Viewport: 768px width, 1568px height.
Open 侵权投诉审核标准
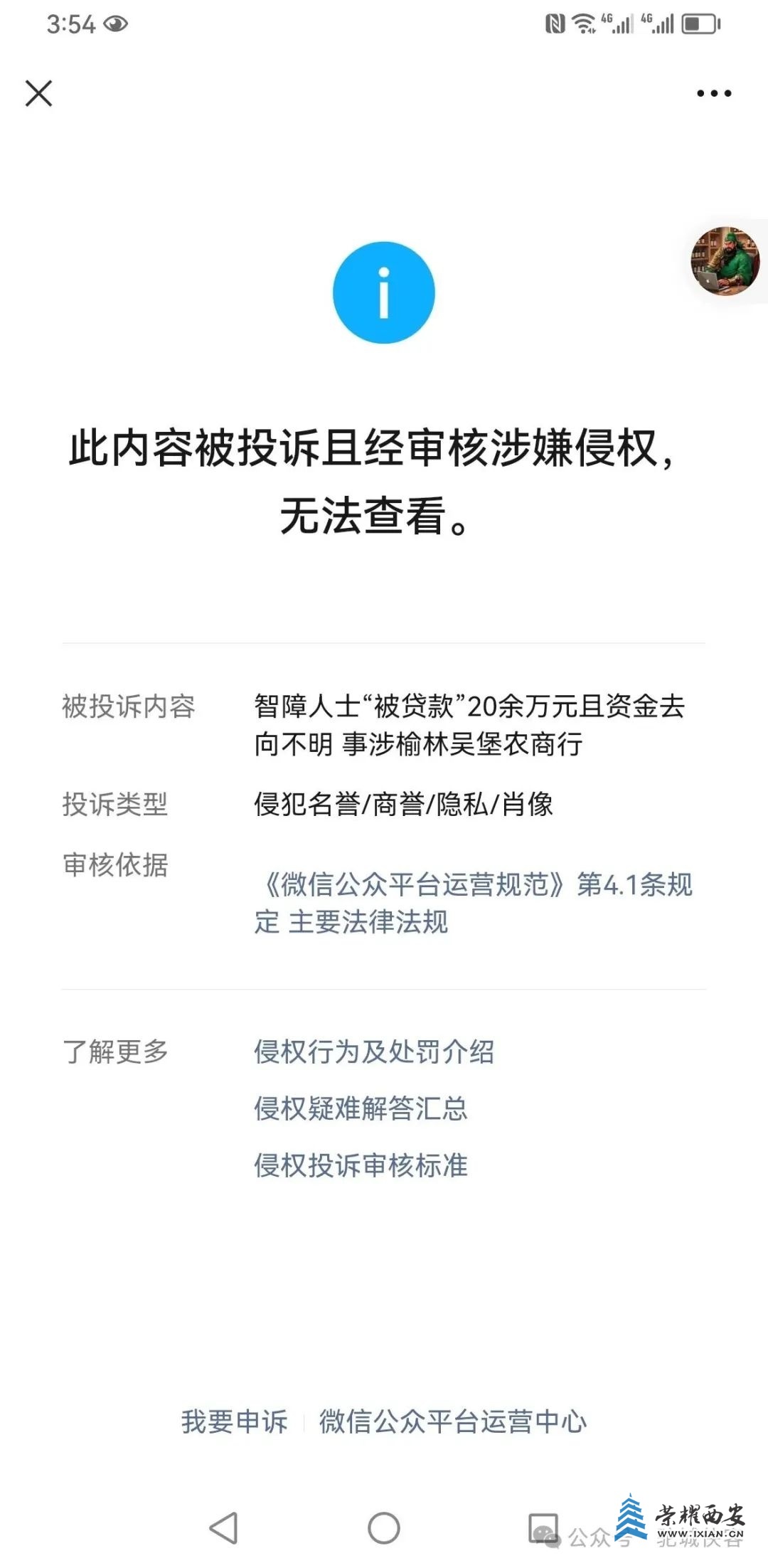click(x=361, y=1165)
